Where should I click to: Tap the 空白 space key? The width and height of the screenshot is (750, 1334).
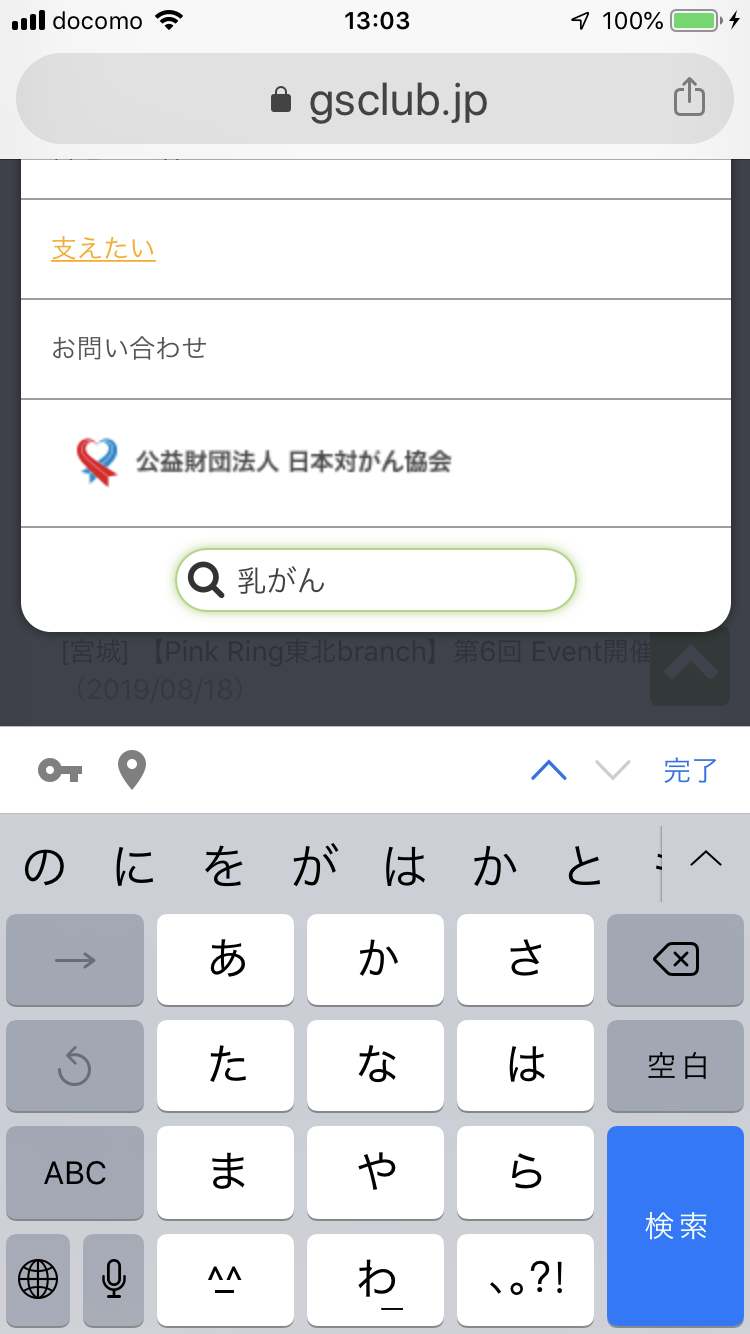tap(676, 1066)
